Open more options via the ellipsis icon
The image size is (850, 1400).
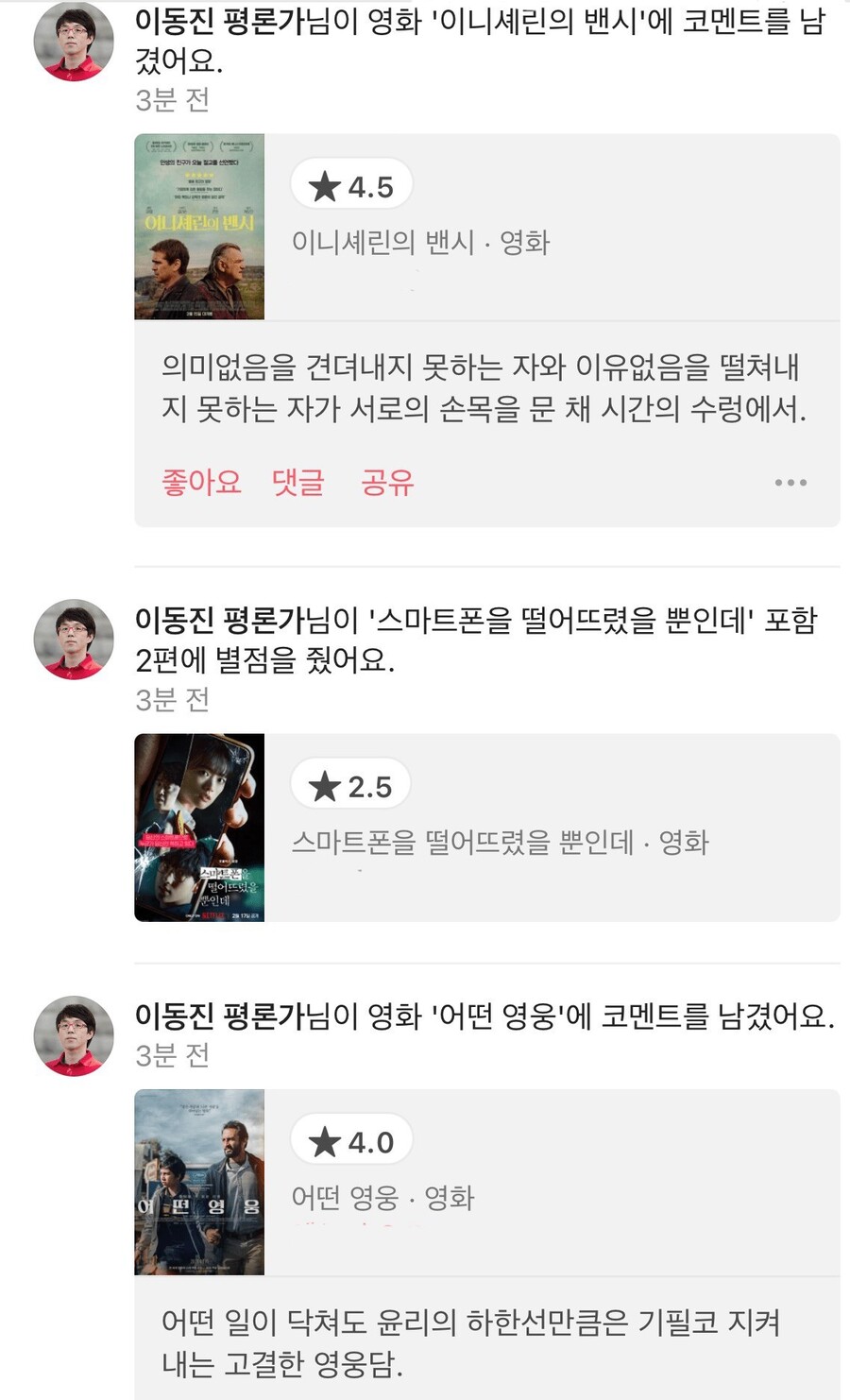[790, 483]
